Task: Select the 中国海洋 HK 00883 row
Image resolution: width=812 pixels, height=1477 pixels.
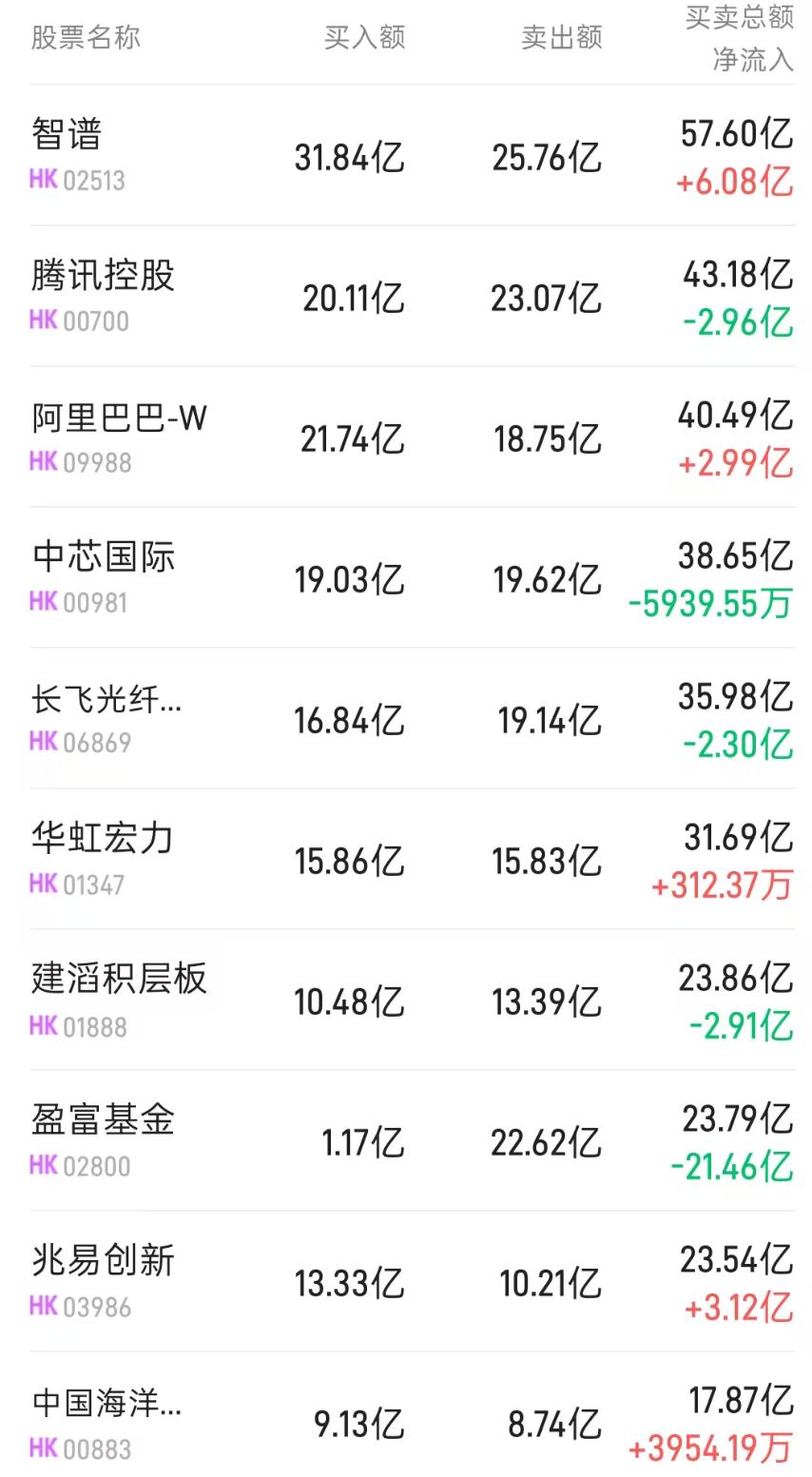Action: click(412, 1415)
